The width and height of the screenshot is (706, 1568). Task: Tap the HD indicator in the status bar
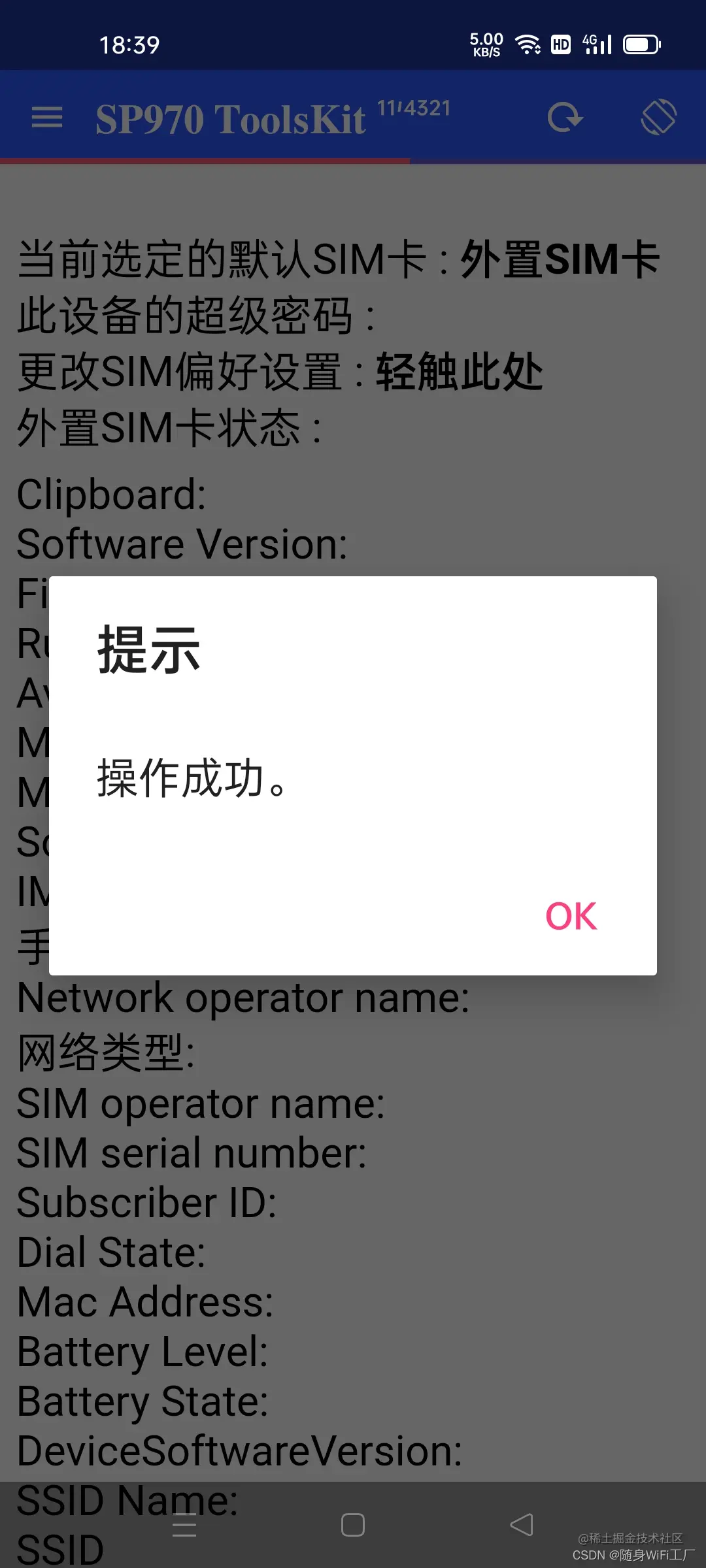560,44
